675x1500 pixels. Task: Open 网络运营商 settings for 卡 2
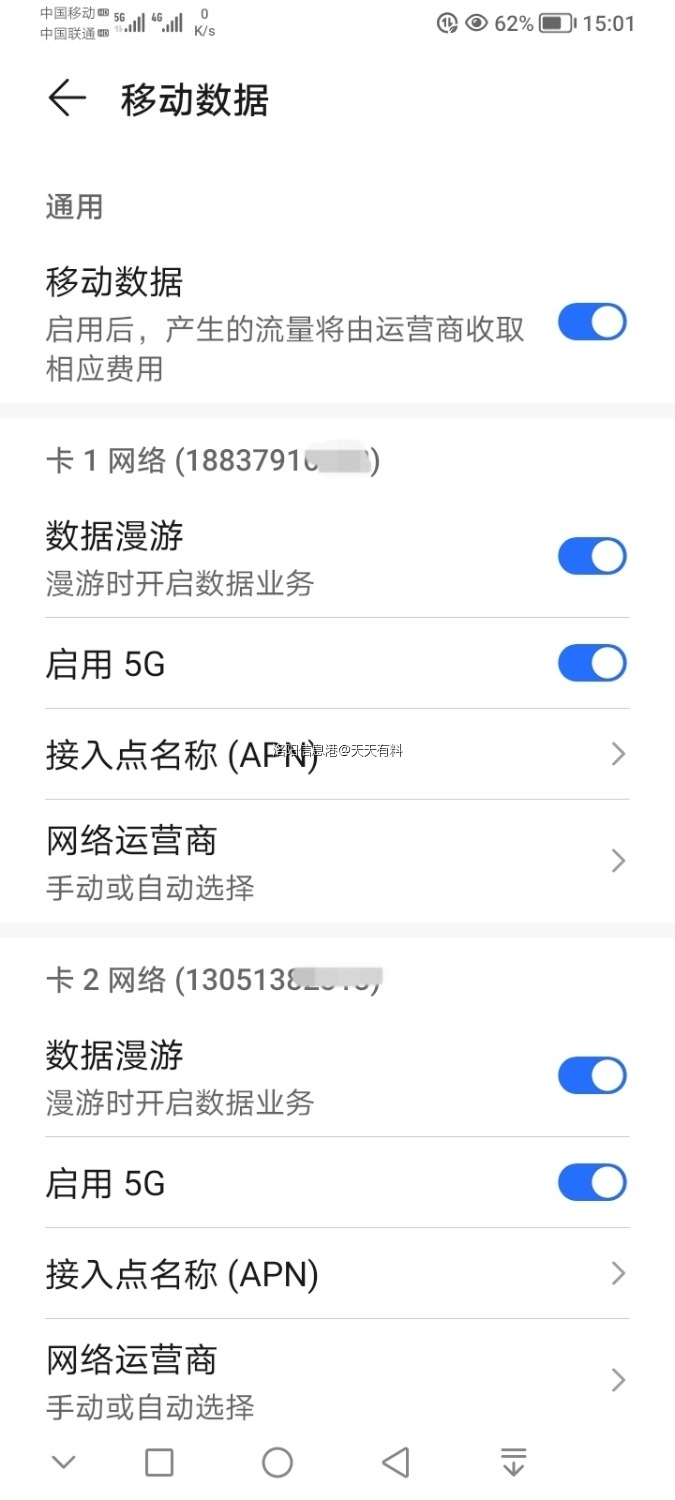(337, 1379)
